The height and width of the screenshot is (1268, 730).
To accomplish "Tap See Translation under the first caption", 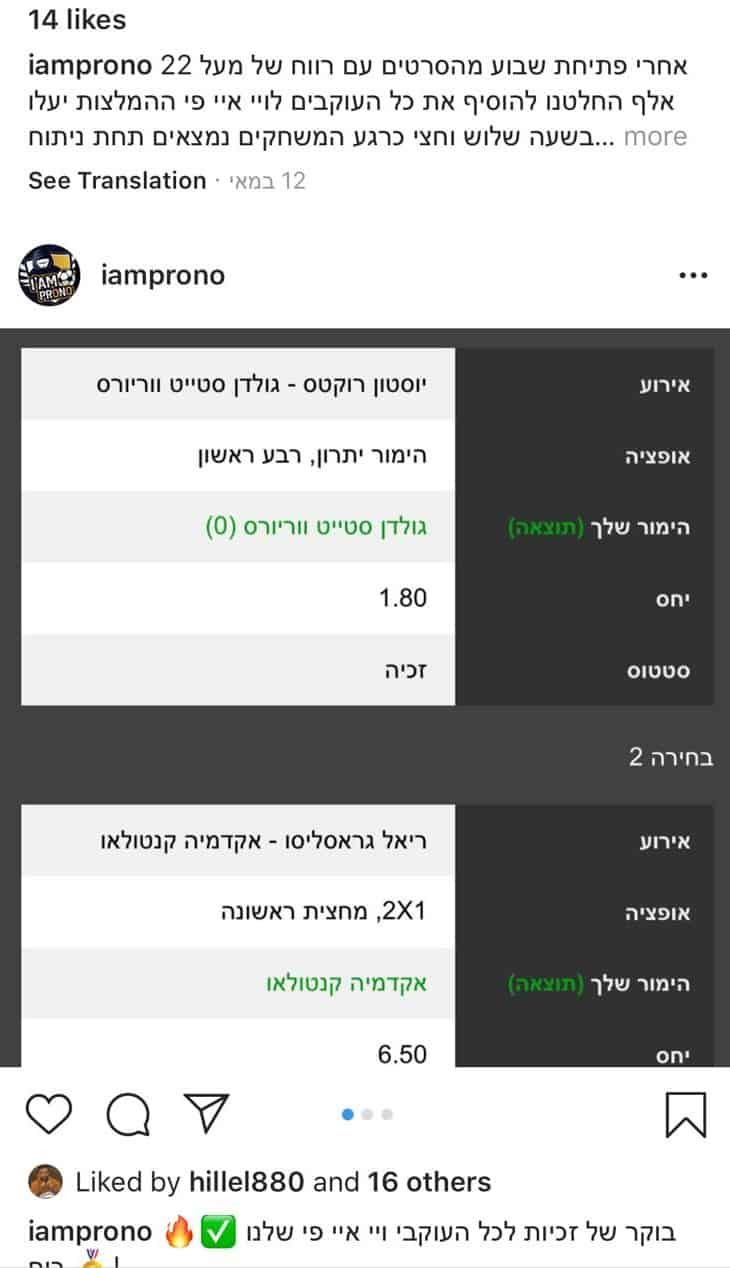I will (x=117, y=181).
